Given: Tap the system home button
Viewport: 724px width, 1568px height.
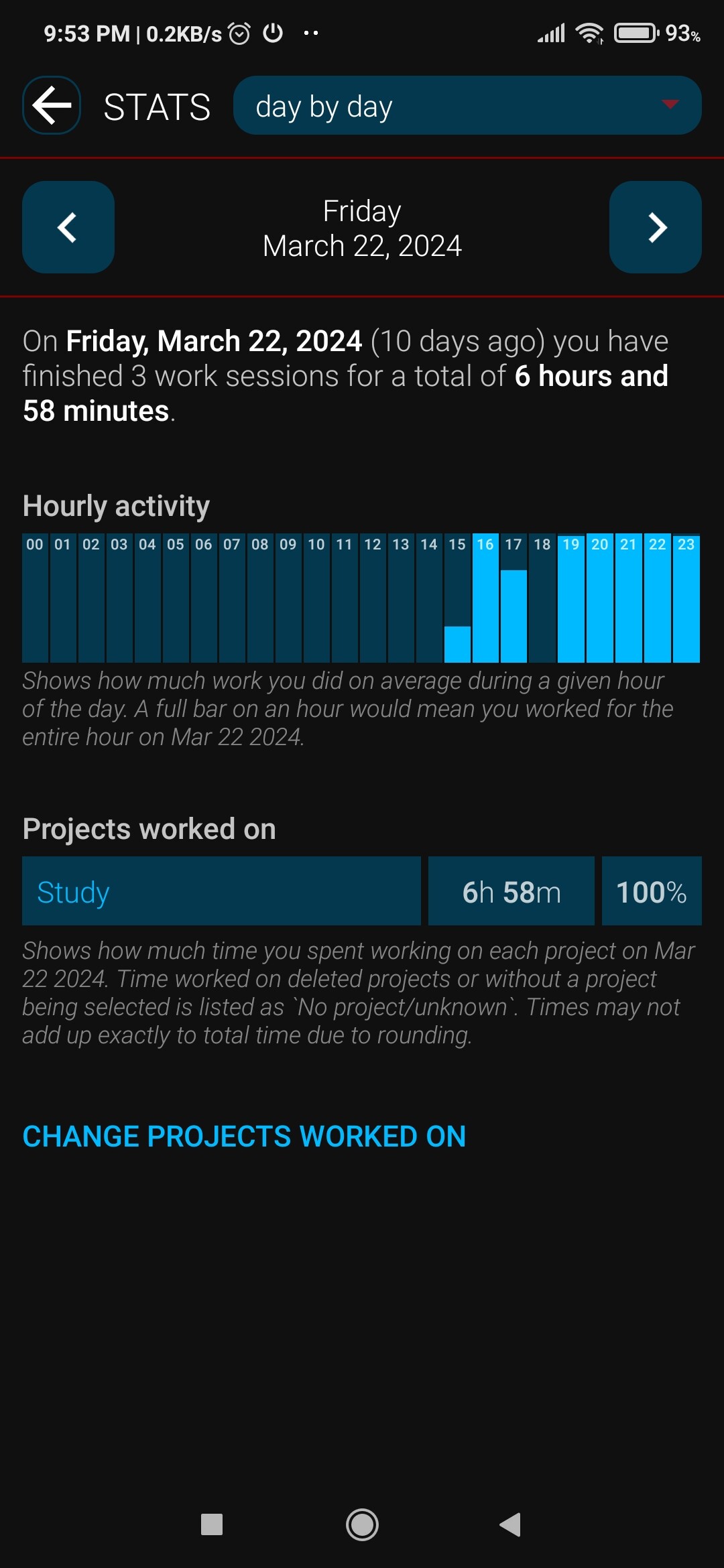Looking at the screenshot, I should click(x=362, y=1524).
